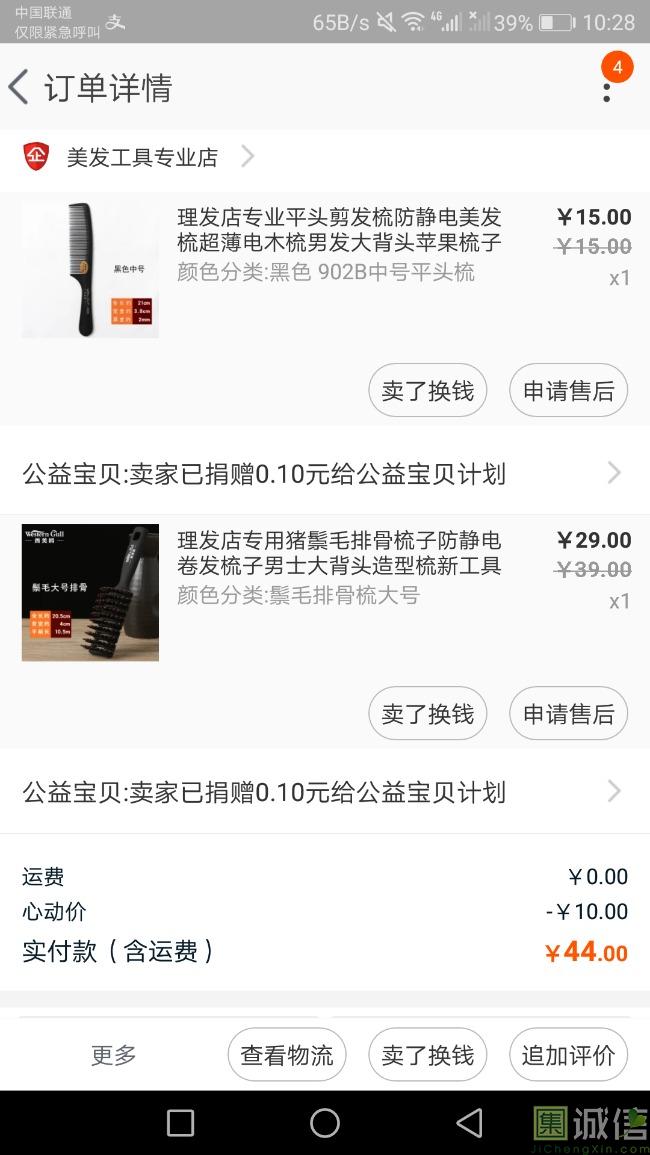
Task: Tap 申请售后 for the ¥15.00 comb
Action: pyautogui.click(x=568, y=391)
